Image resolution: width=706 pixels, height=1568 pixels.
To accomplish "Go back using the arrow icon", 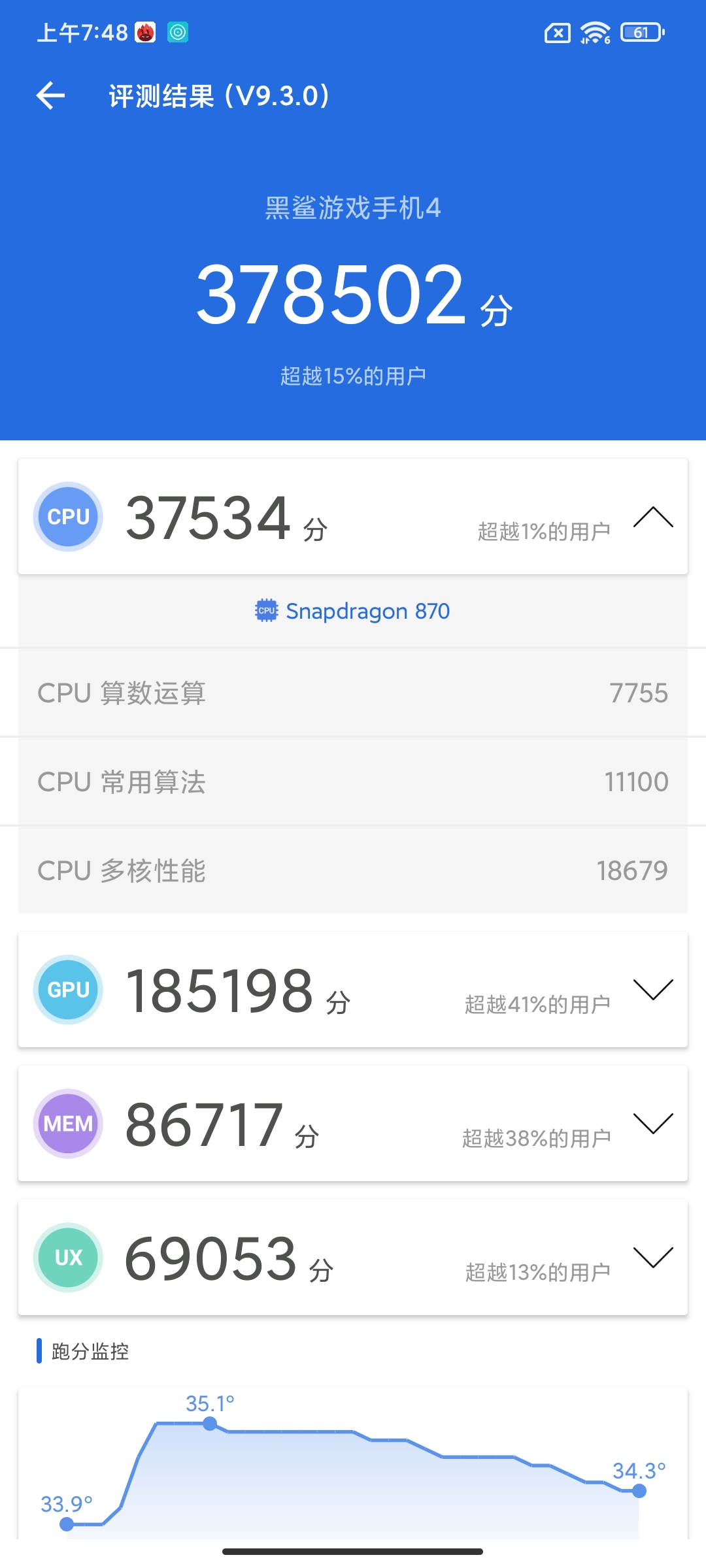I will coord(50,96).
